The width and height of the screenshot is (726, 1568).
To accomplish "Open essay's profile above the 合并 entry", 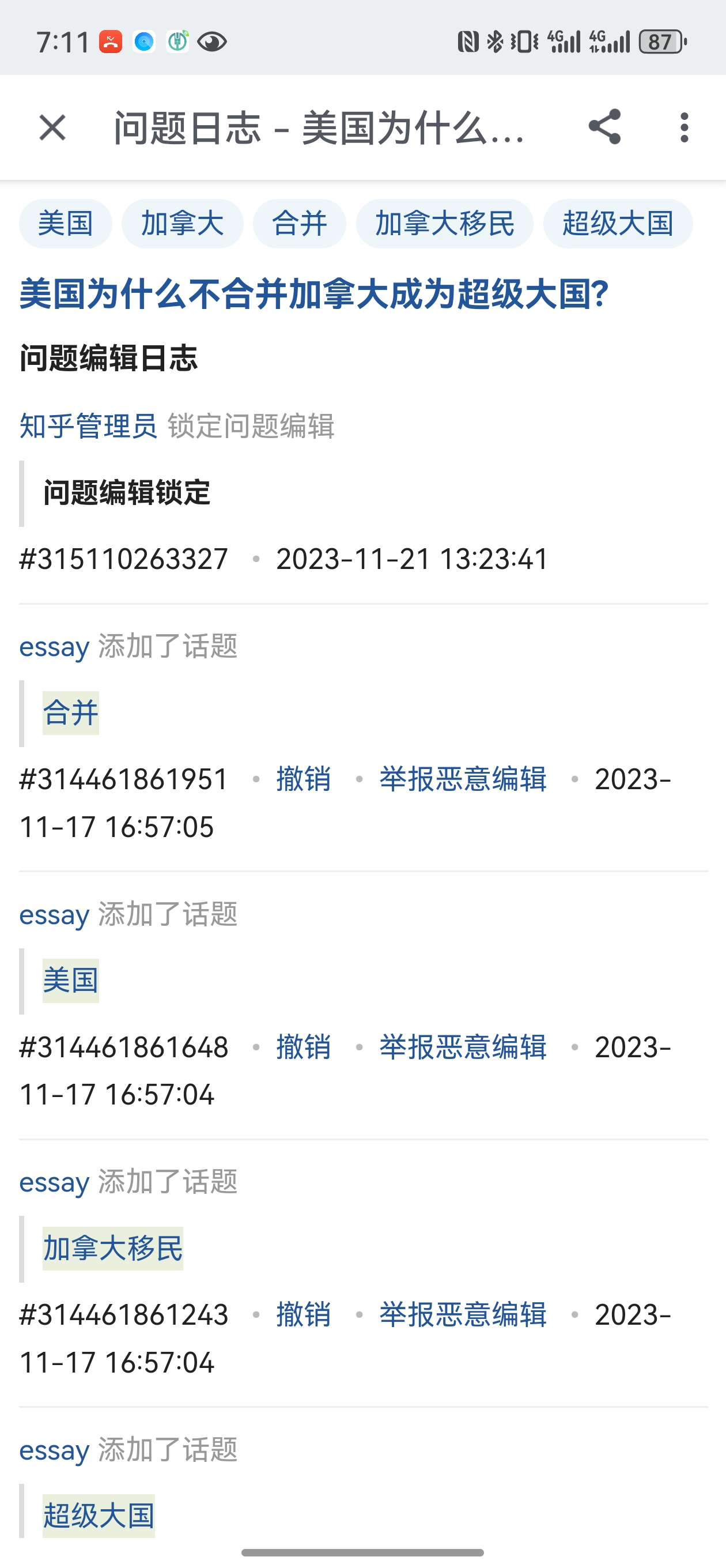I will [x=54, y=646].
